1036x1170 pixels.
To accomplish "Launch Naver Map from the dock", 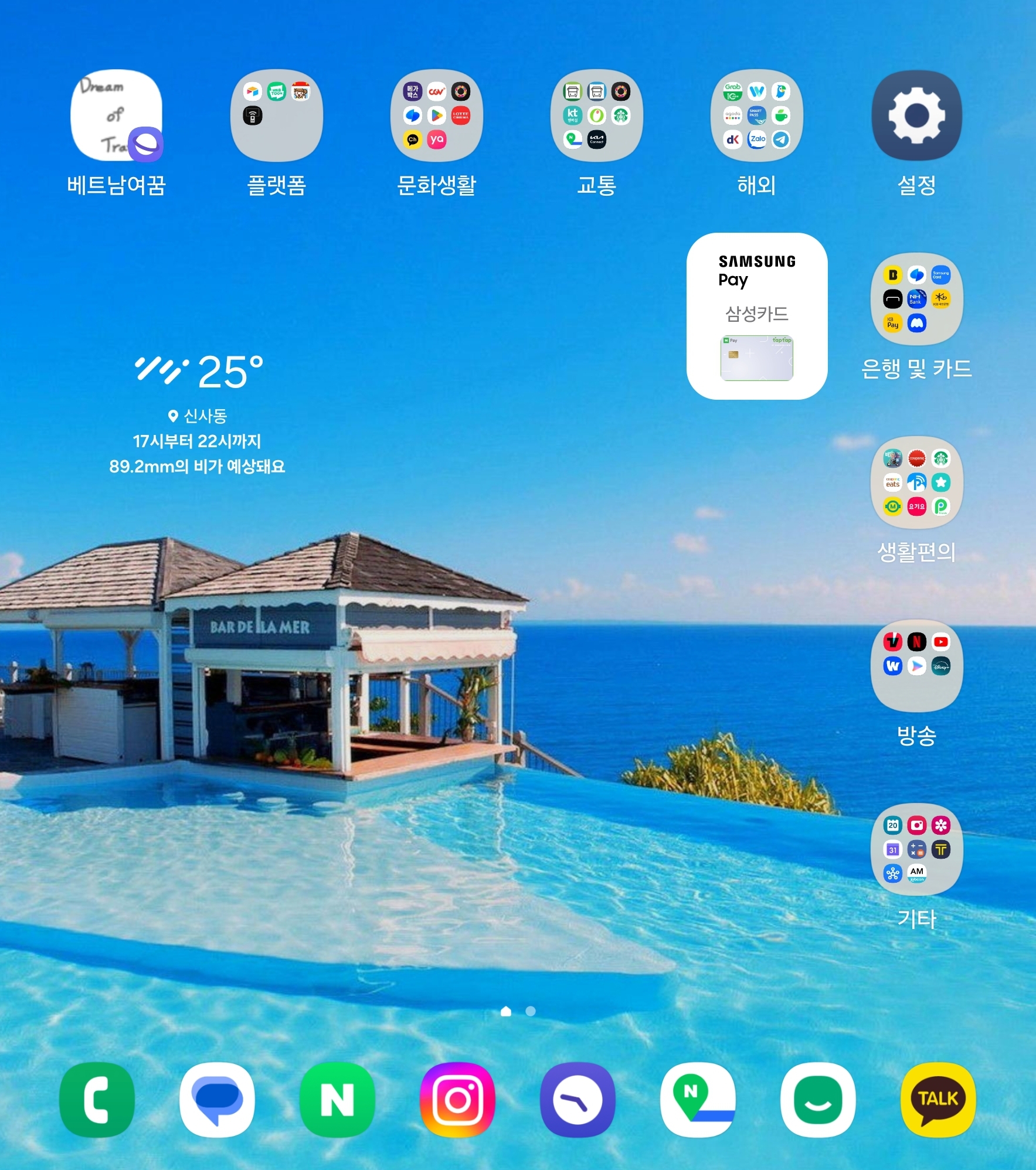I will 698,1100.
